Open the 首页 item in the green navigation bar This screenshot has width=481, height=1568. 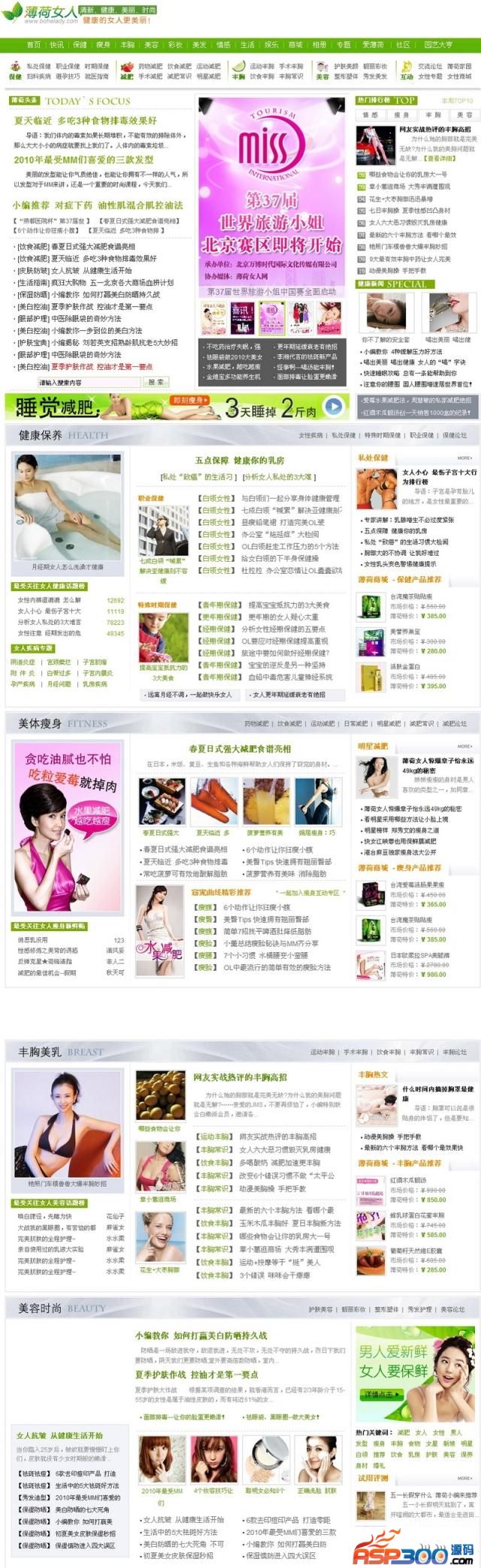33,44
